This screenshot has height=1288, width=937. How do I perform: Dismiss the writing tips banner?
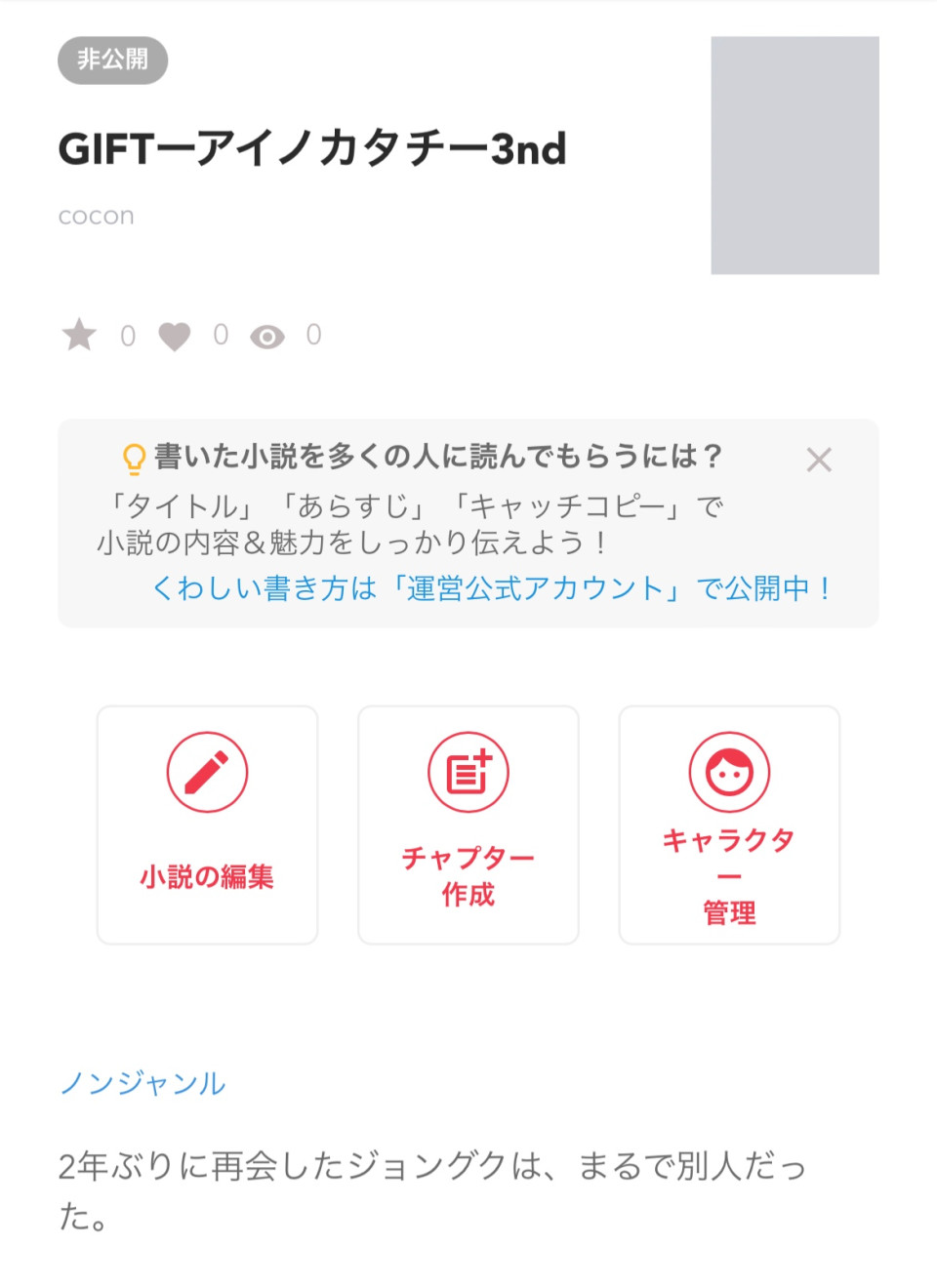(x=819, y=460)
